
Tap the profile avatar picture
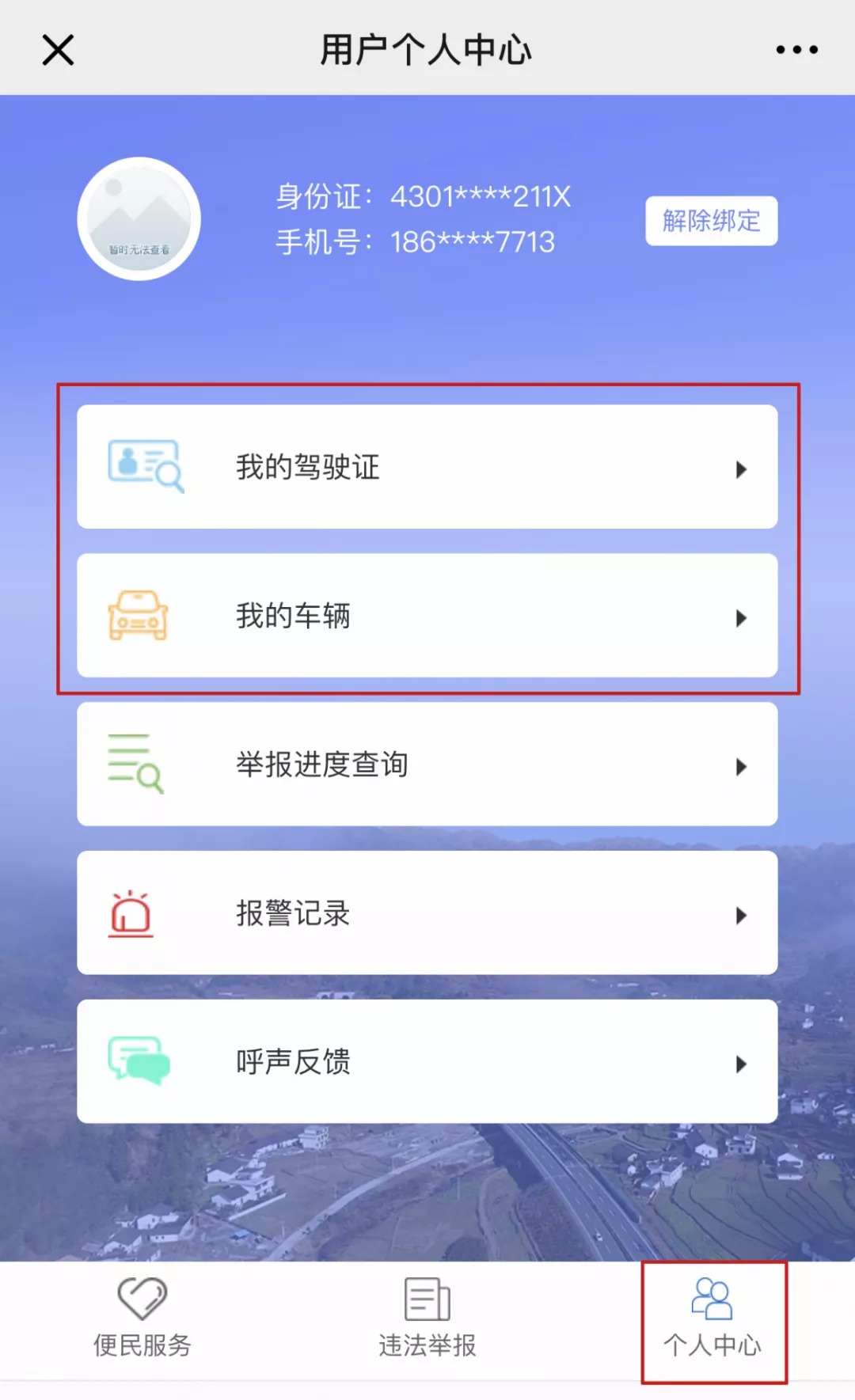click(139, 219)
